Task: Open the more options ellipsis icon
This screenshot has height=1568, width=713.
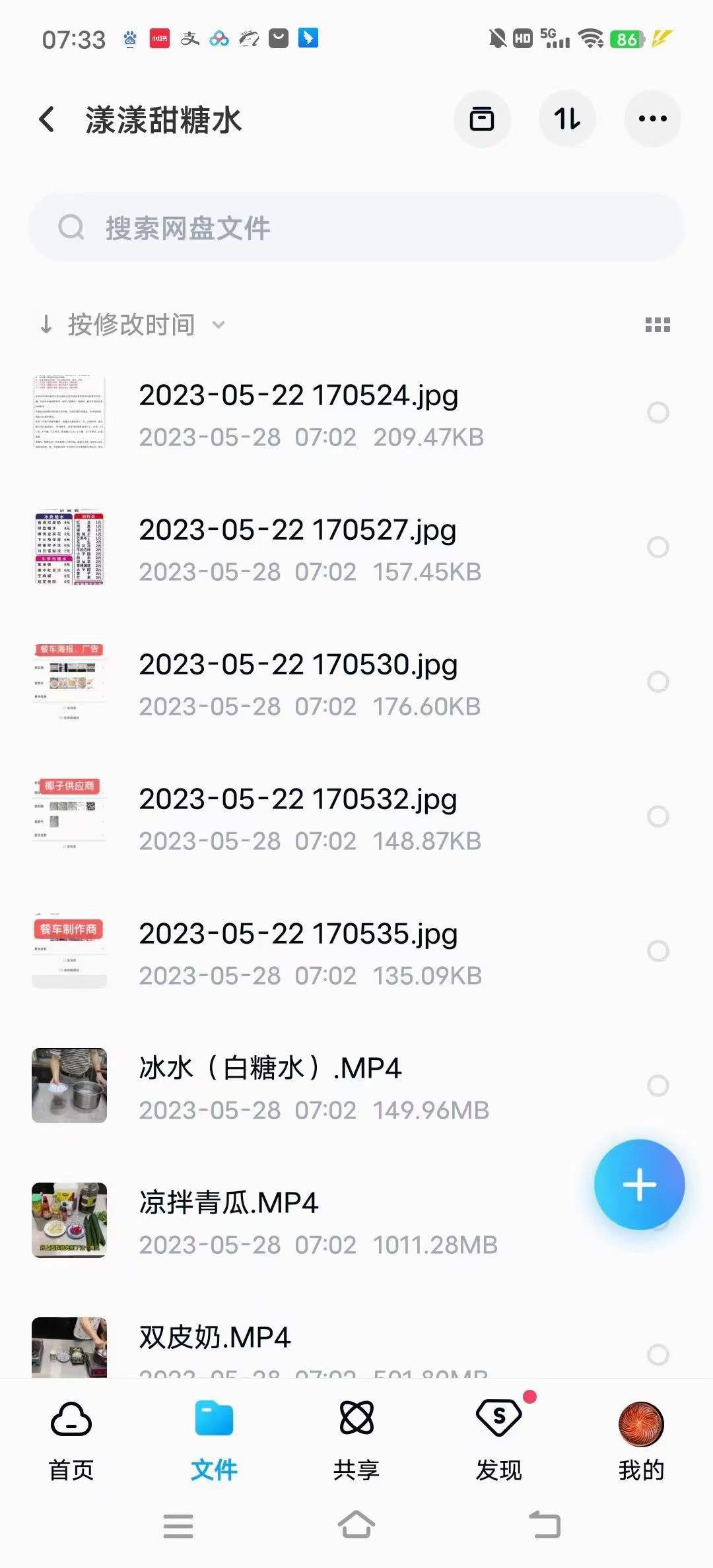Action: [x=652, y=119]
